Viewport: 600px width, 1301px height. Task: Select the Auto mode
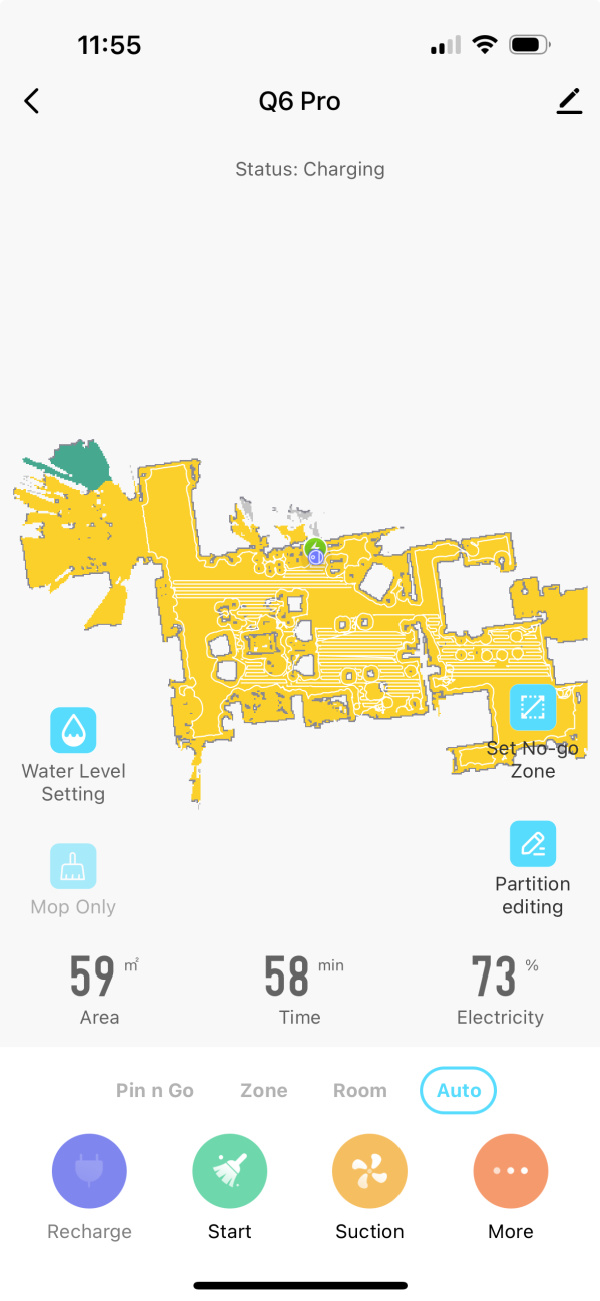point(459,1090)
